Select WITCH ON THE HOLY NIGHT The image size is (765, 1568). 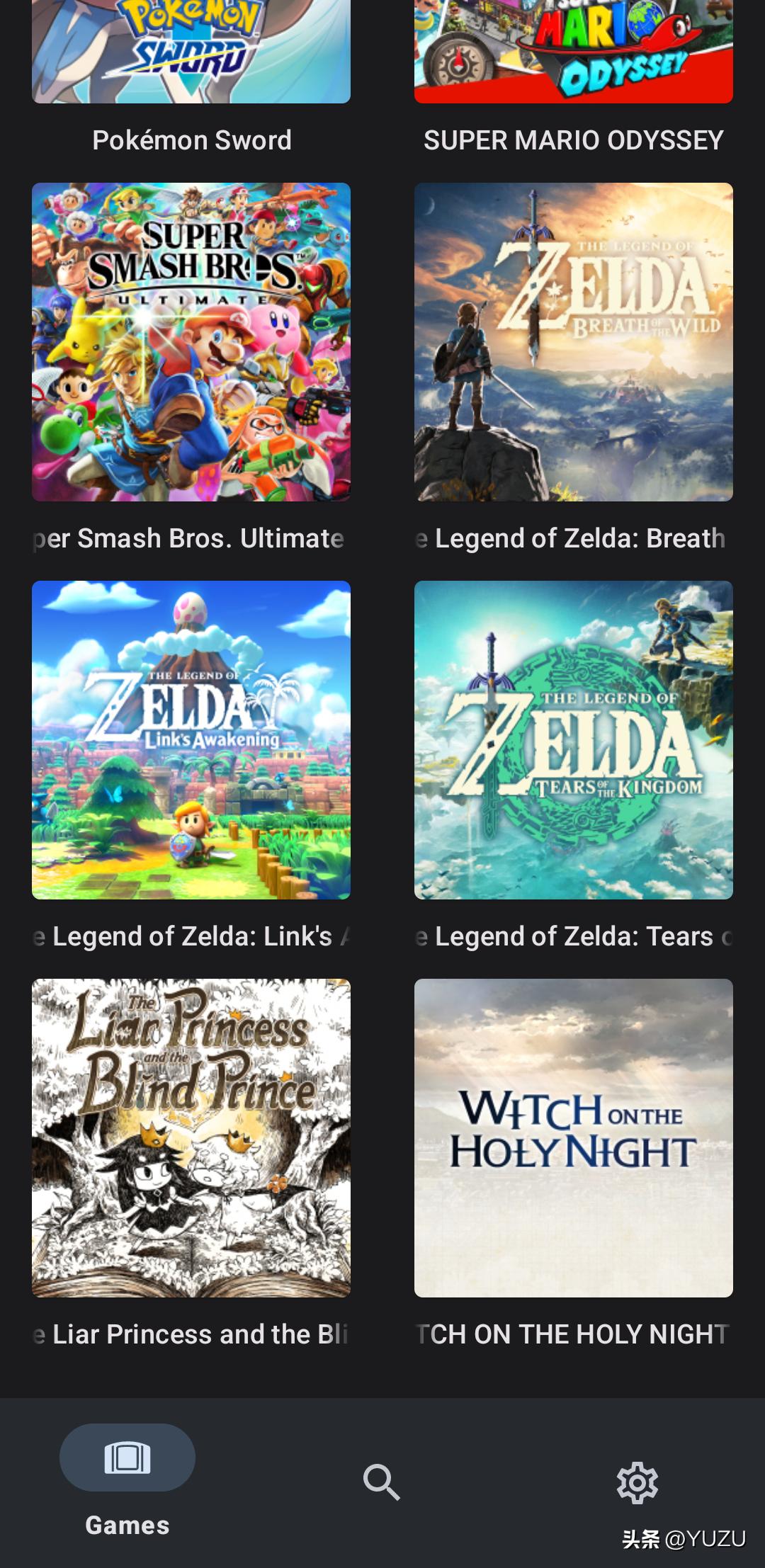[574, 1138]
